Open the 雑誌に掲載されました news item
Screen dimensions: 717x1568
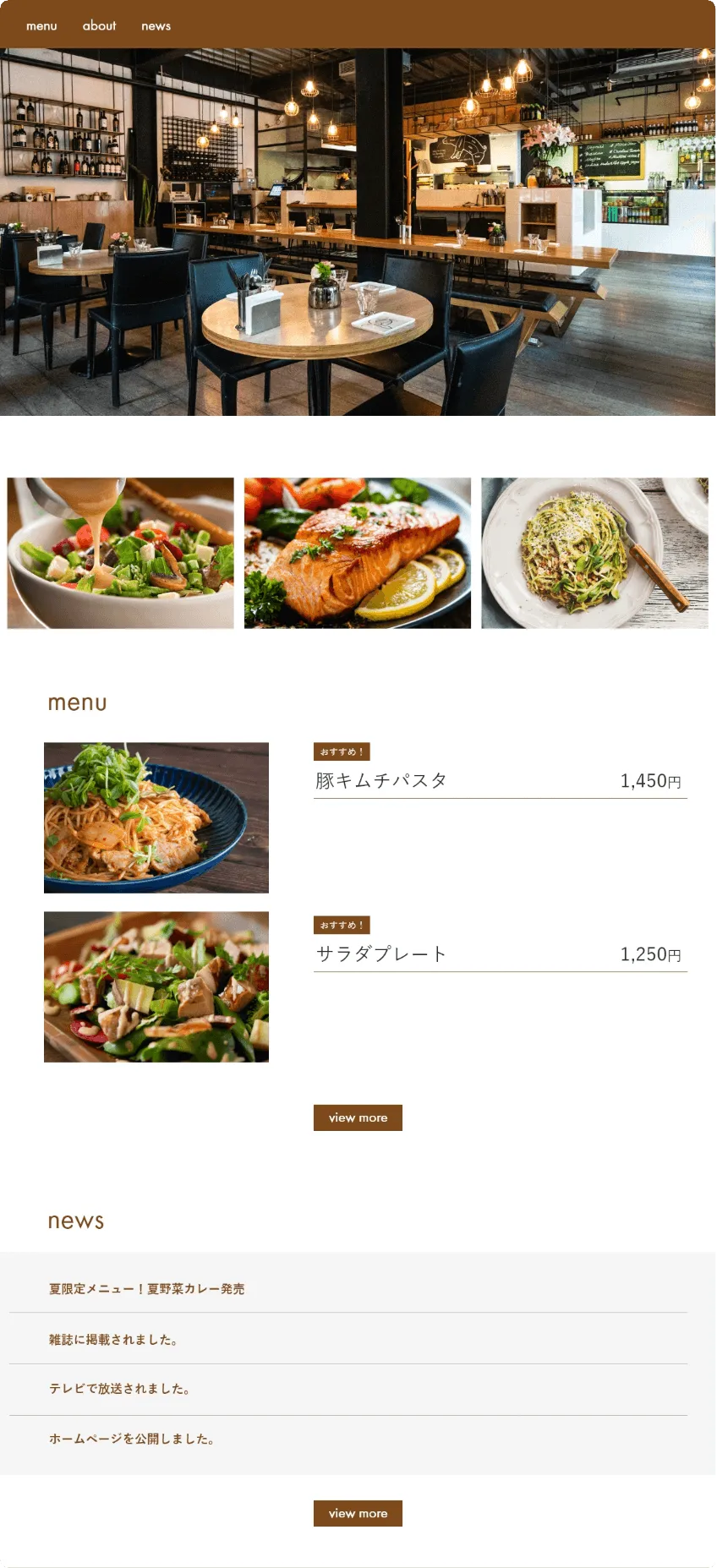(x=112, y=1340)
